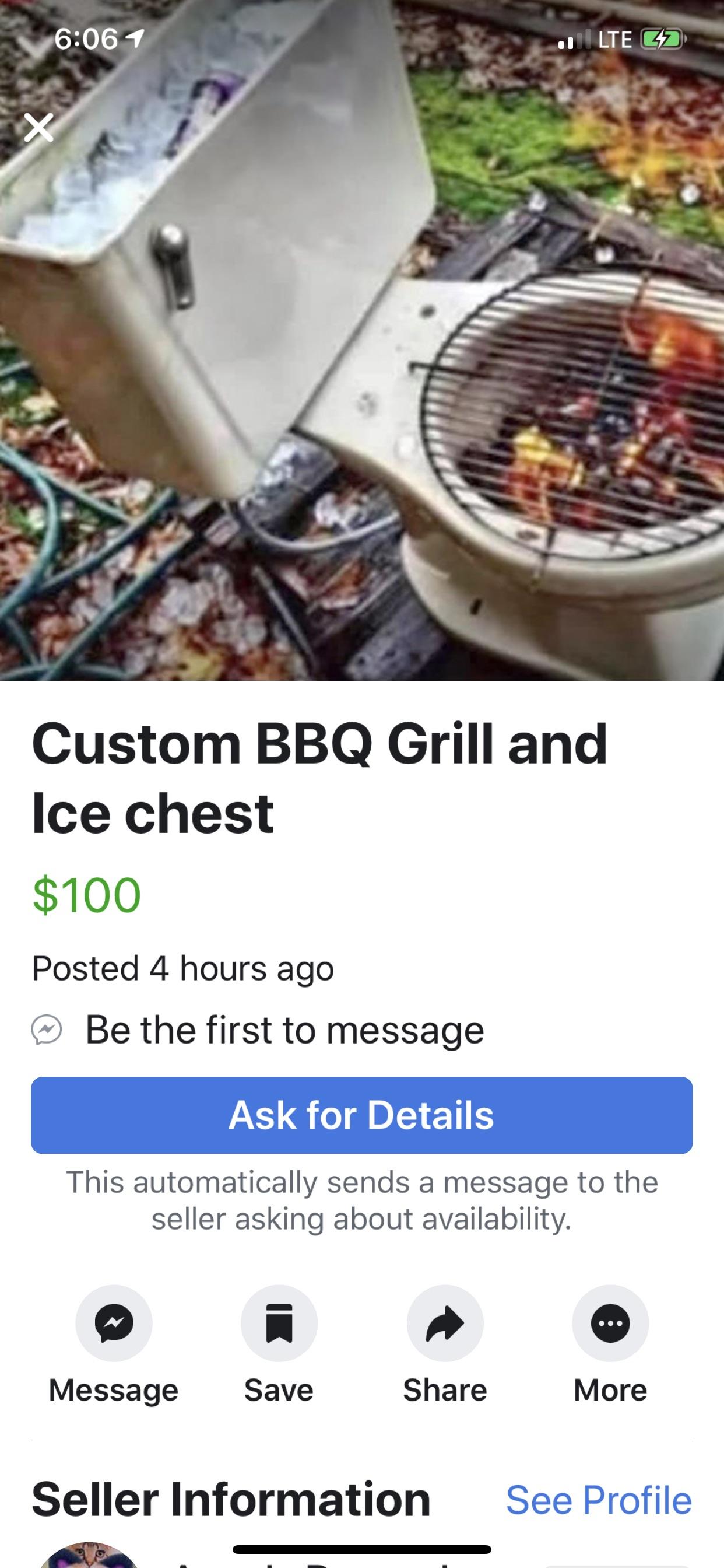Image resolution: width=724 pixels, height=1568 pixels.
Task: Tap the green $100 price
Action: point(85,895)
